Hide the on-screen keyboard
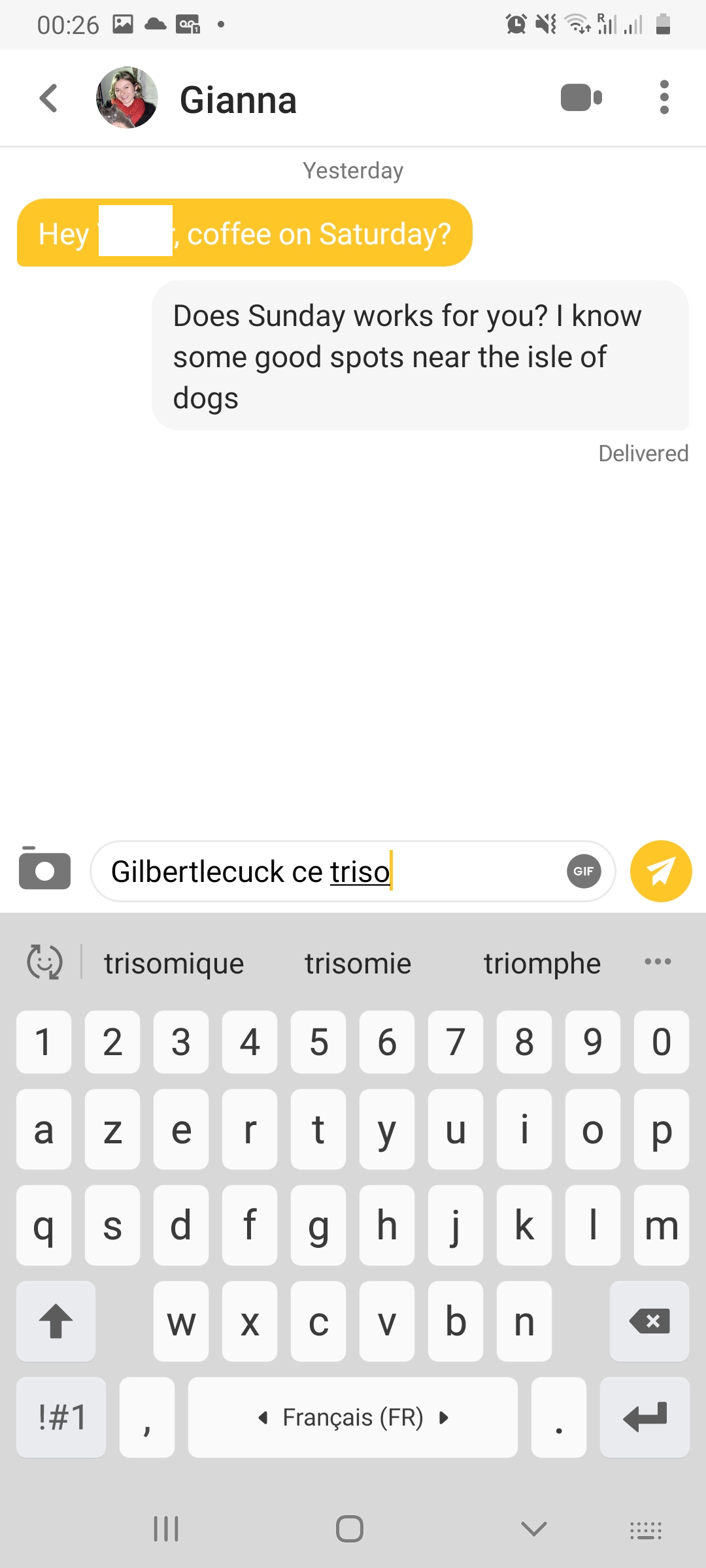This screenshot has height=1568, width=706. pyautogui.click(x=533, y=1529)
